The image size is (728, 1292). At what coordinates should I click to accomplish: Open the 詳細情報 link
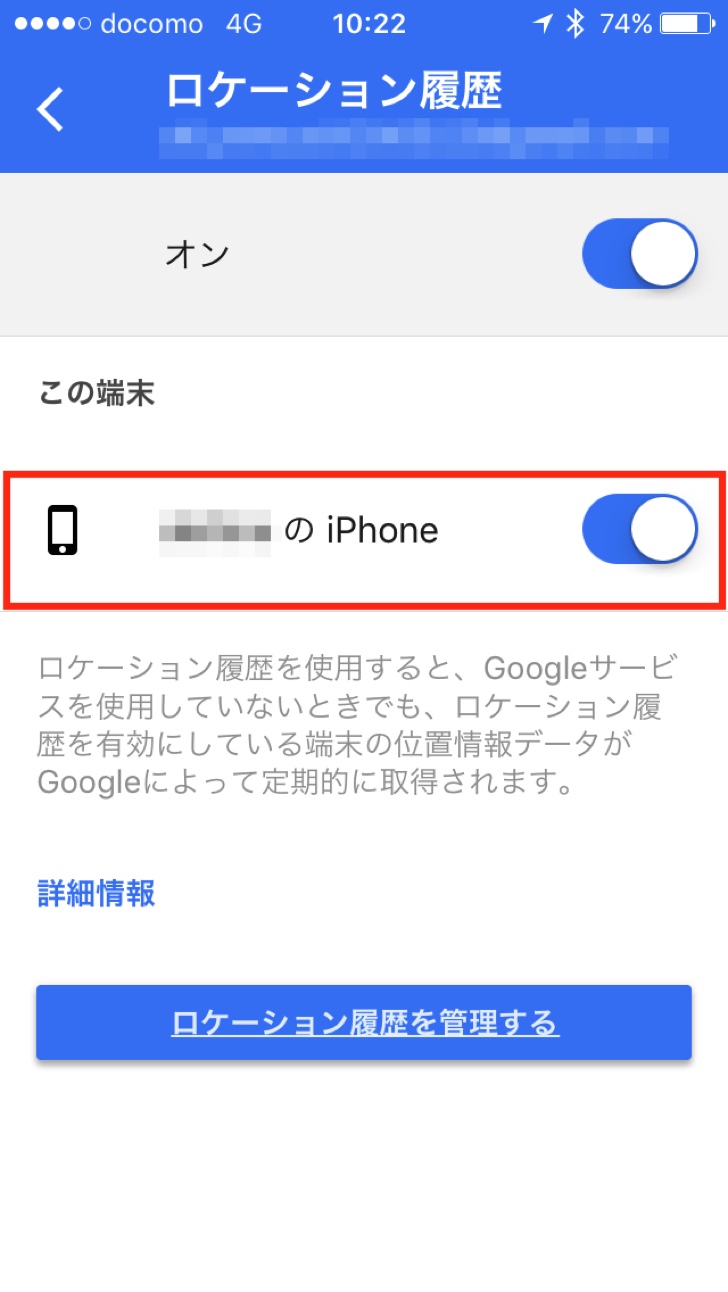(x=96, y=893)
